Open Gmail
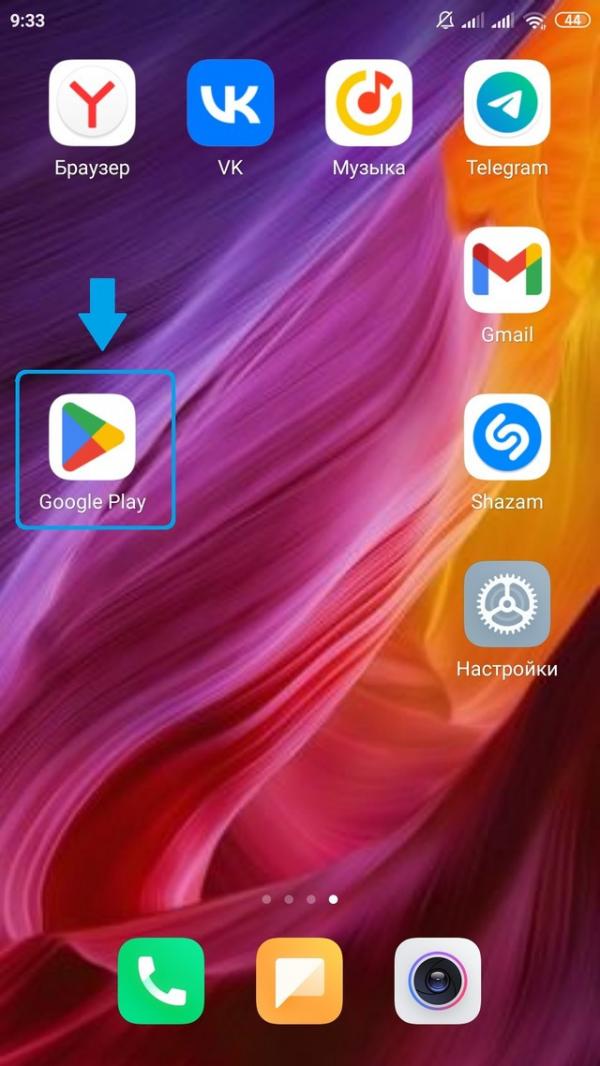Screen dimensions: 600x1066 (507, 270)
